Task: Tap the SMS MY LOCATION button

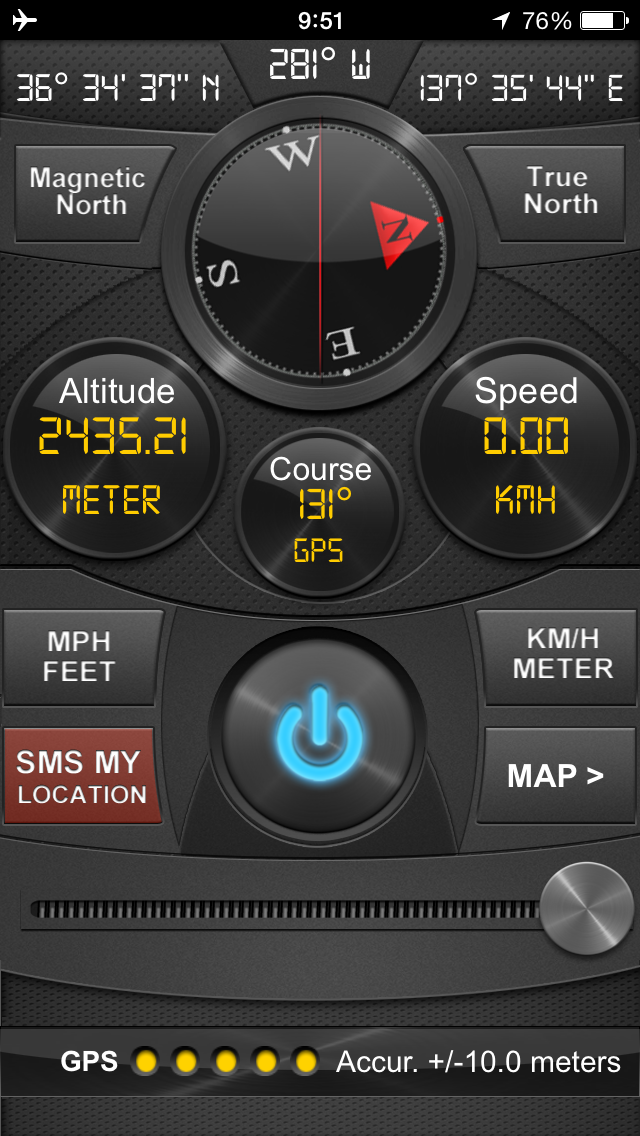Action: (x=81, y=777)
